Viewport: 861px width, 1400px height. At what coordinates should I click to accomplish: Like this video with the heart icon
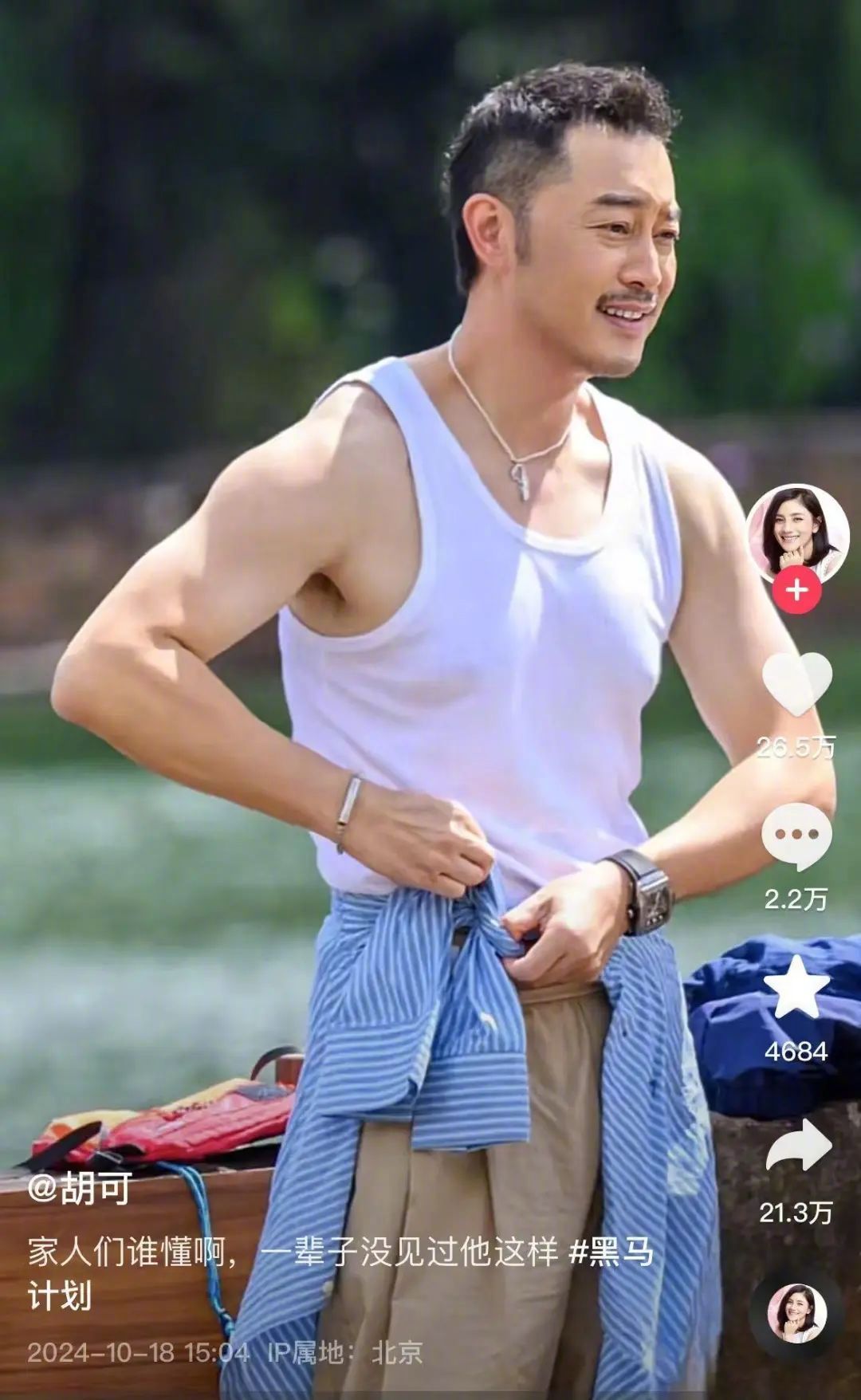click(x=797, y=684)
